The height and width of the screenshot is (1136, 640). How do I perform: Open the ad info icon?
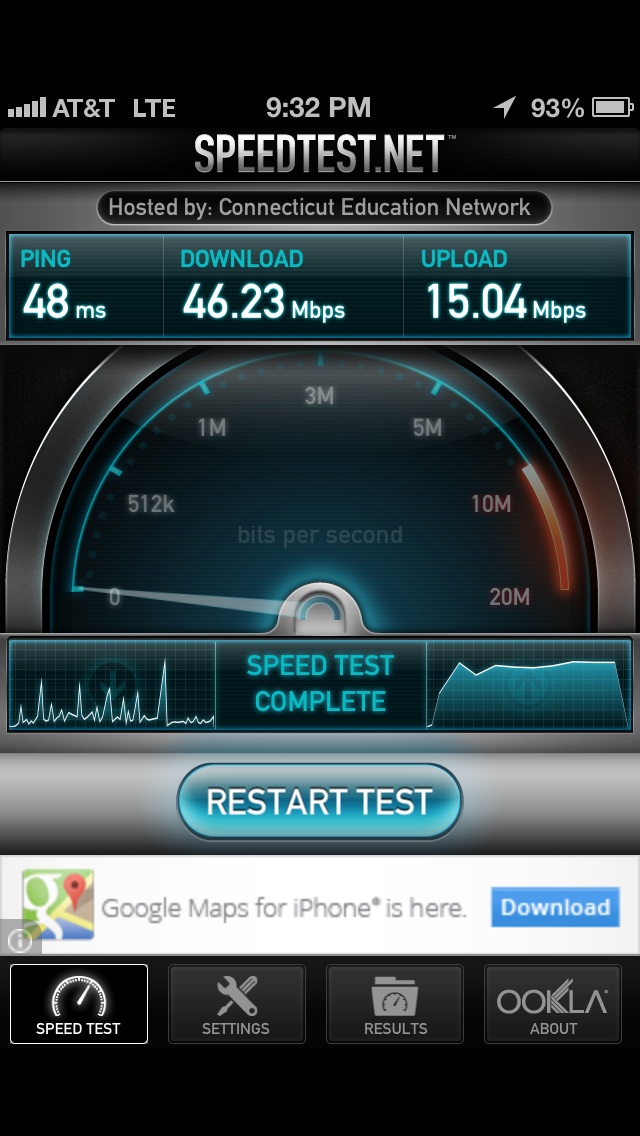click(x=20, y=940)
